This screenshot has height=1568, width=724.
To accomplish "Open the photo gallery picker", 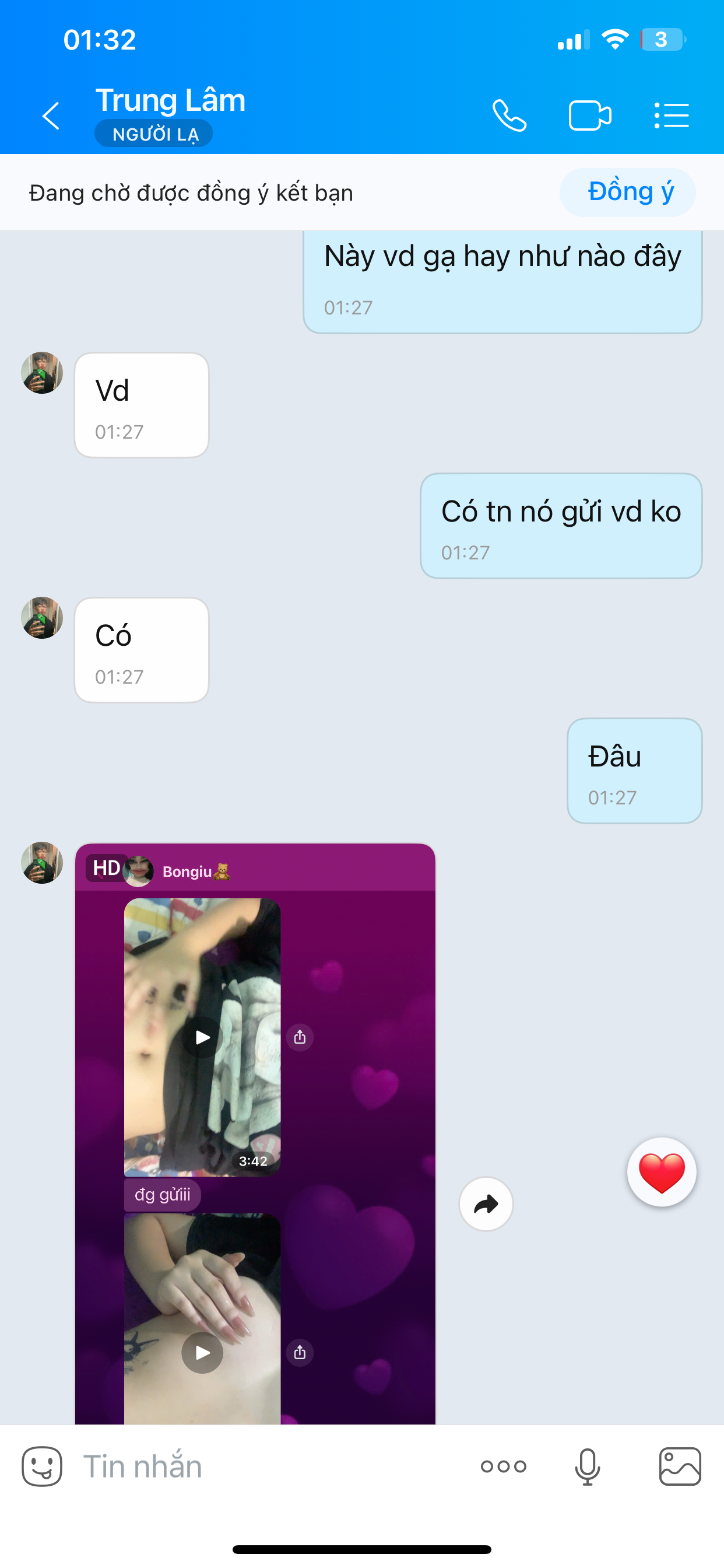I will tap(680, 1466).
